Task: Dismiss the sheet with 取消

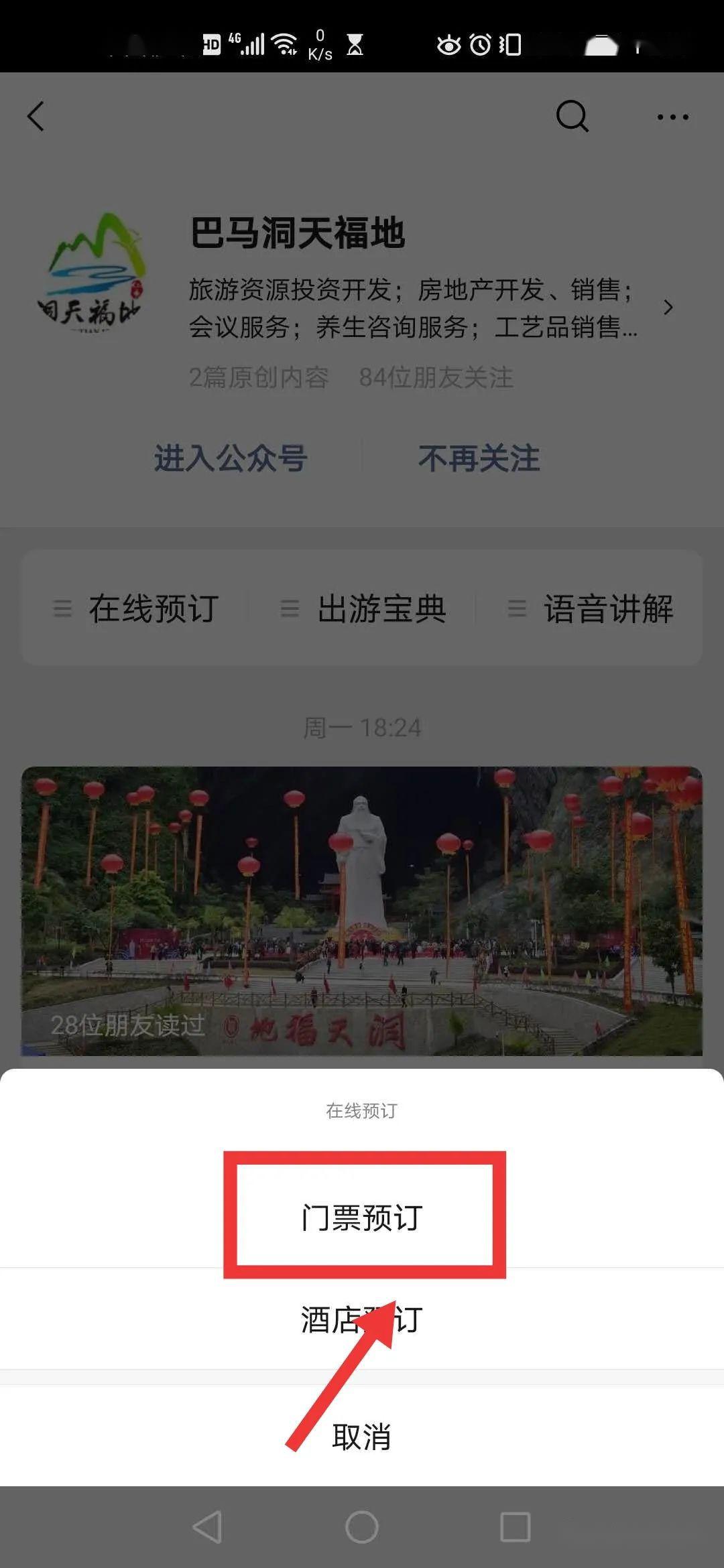Action: pos(362,1436)
